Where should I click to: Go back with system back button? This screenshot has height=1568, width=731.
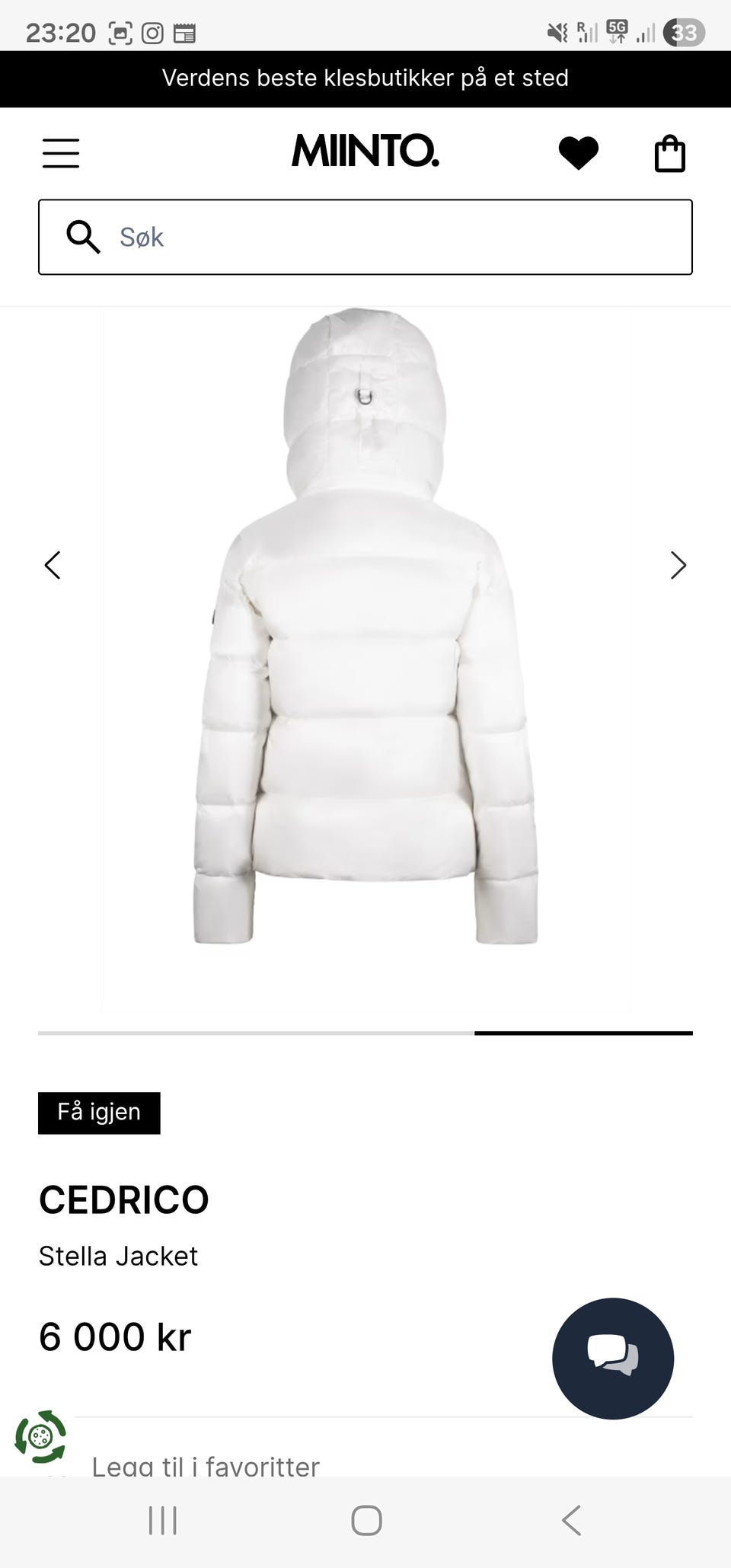[571, 1520]
